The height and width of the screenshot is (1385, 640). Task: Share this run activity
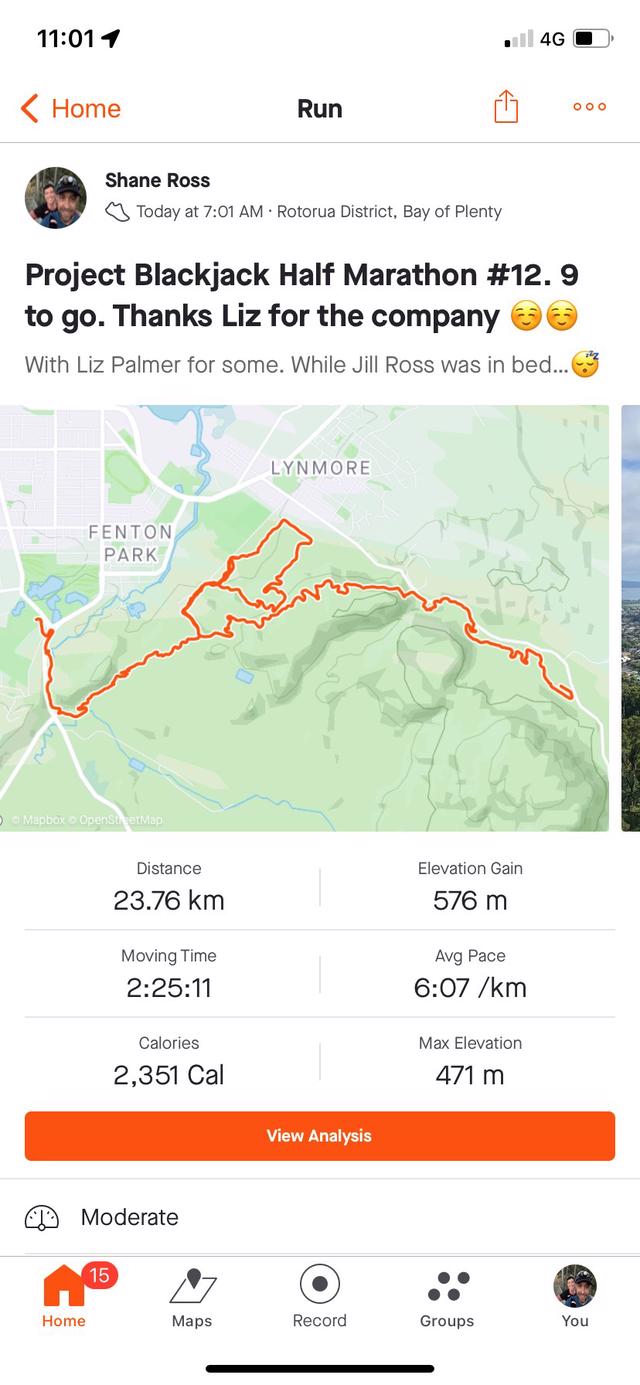coord(506,108)
